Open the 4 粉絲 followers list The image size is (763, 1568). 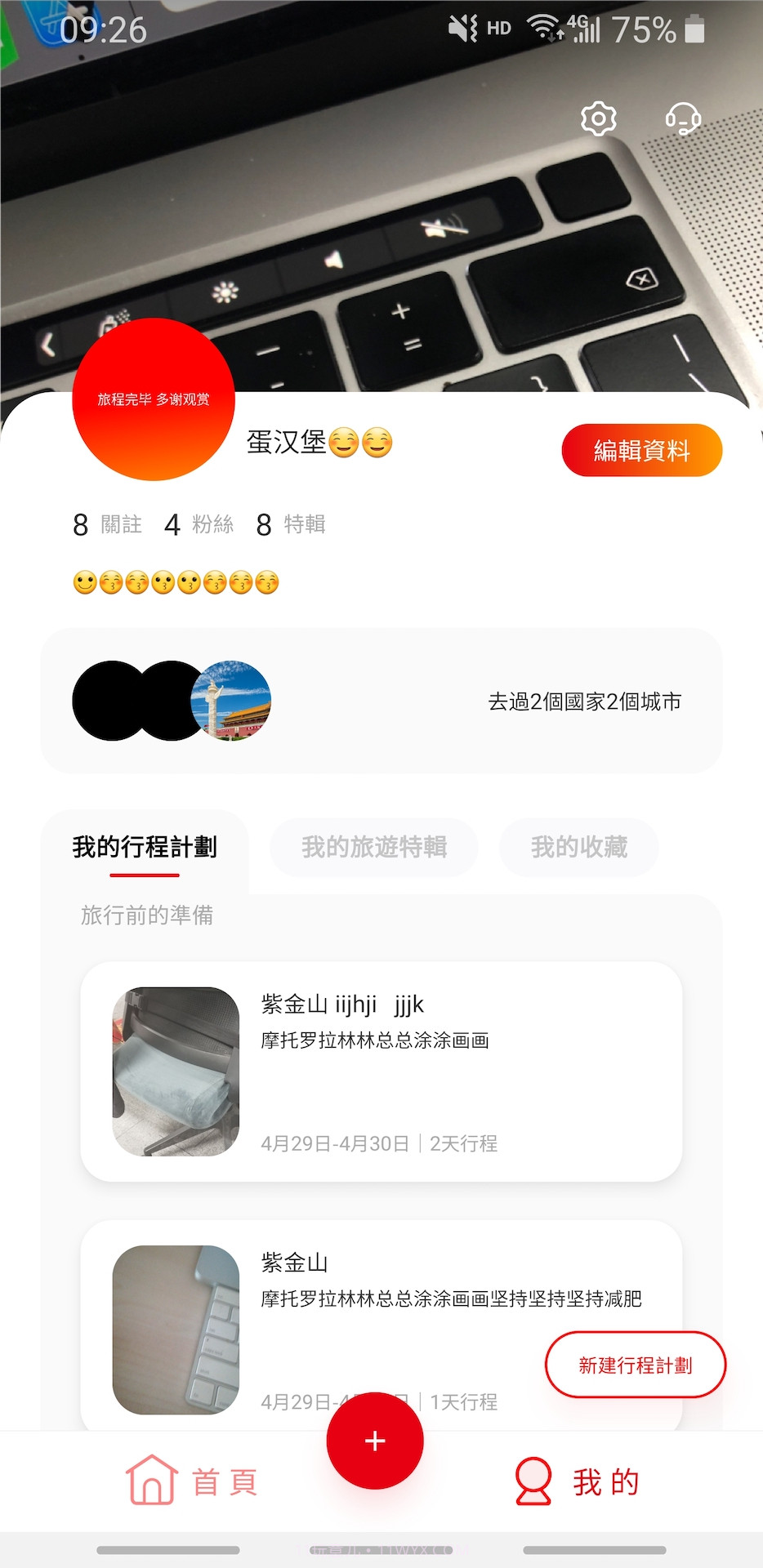pos(200,523)
